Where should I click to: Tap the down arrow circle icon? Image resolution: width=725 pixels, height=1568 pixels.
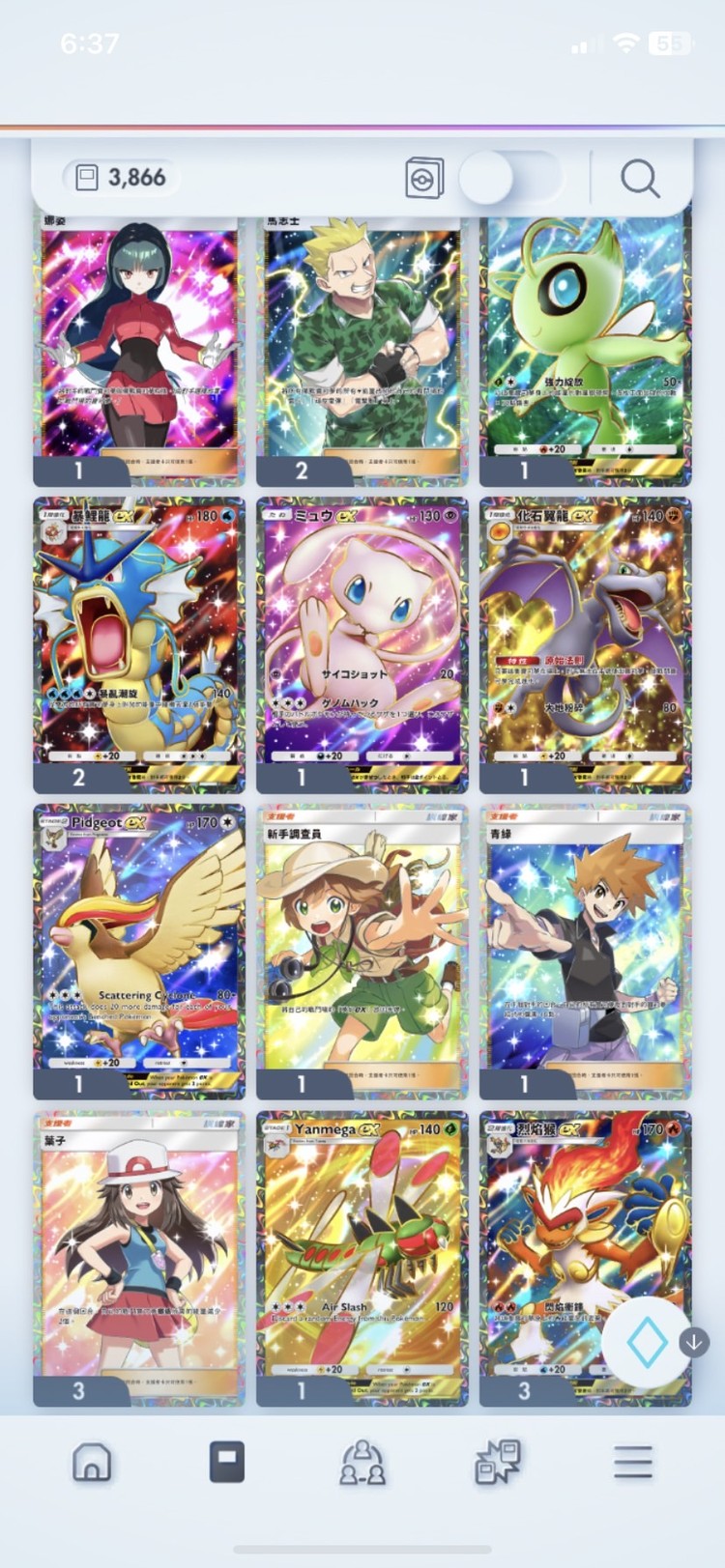[694, 1342]
